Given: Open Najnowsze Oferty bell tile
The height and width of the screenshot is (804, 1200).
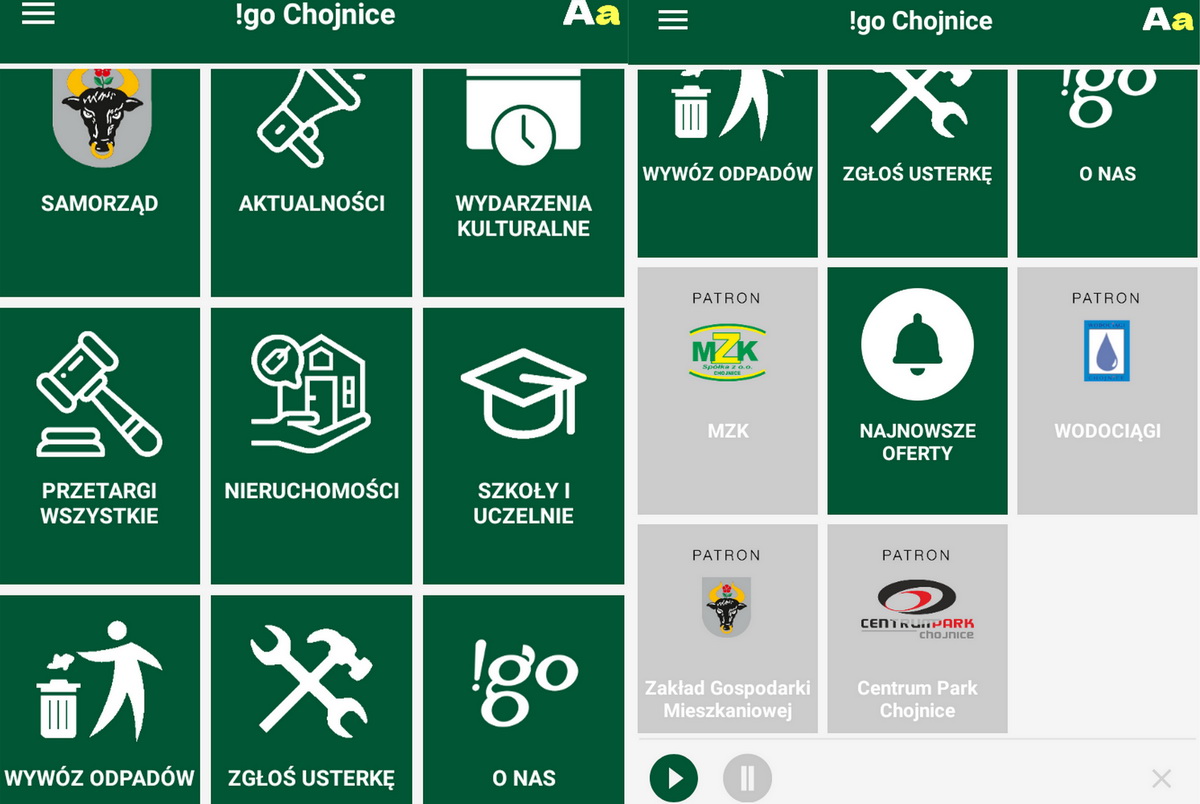Looking at the screenshot, I should (x=917, y=390).
